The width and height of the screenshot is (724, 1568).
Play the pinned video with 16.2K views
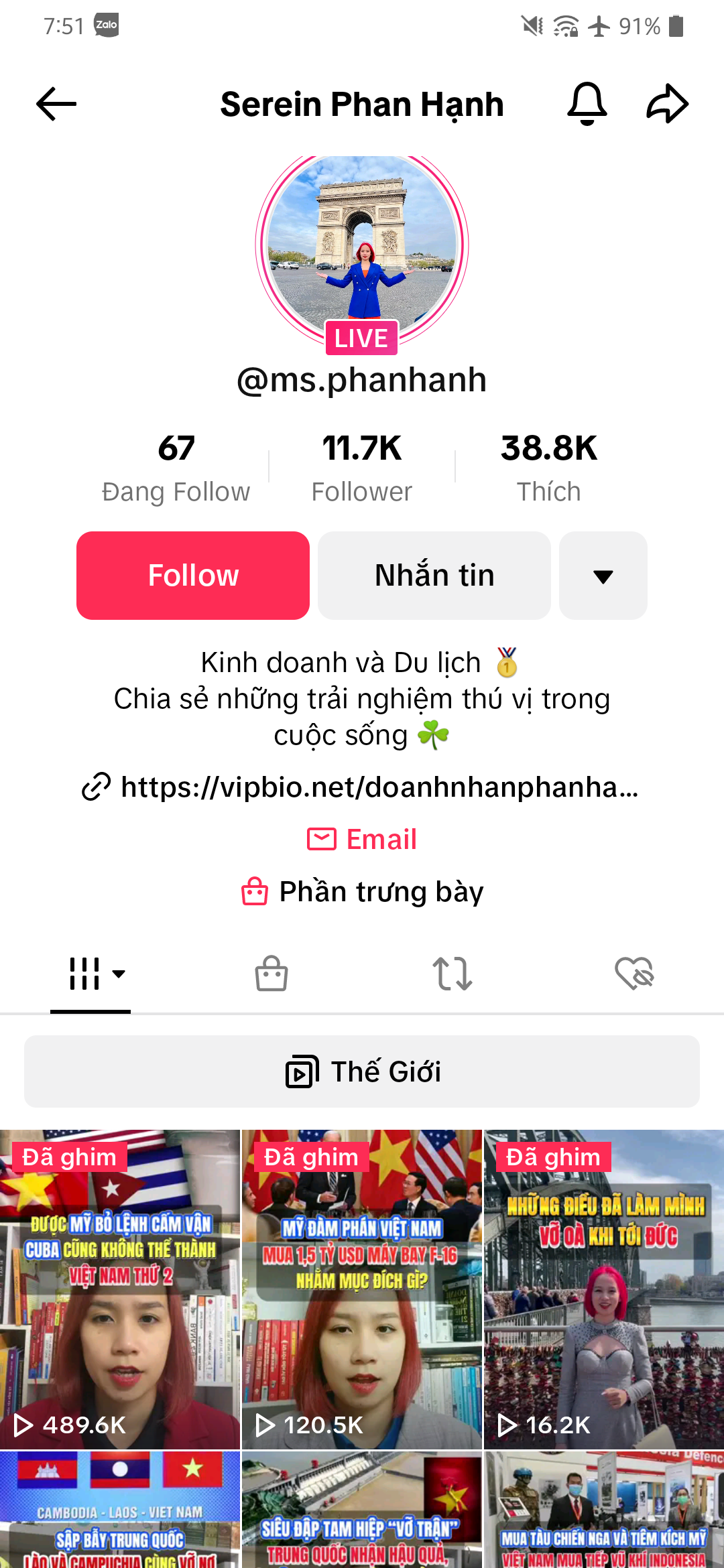point(604,1290)
